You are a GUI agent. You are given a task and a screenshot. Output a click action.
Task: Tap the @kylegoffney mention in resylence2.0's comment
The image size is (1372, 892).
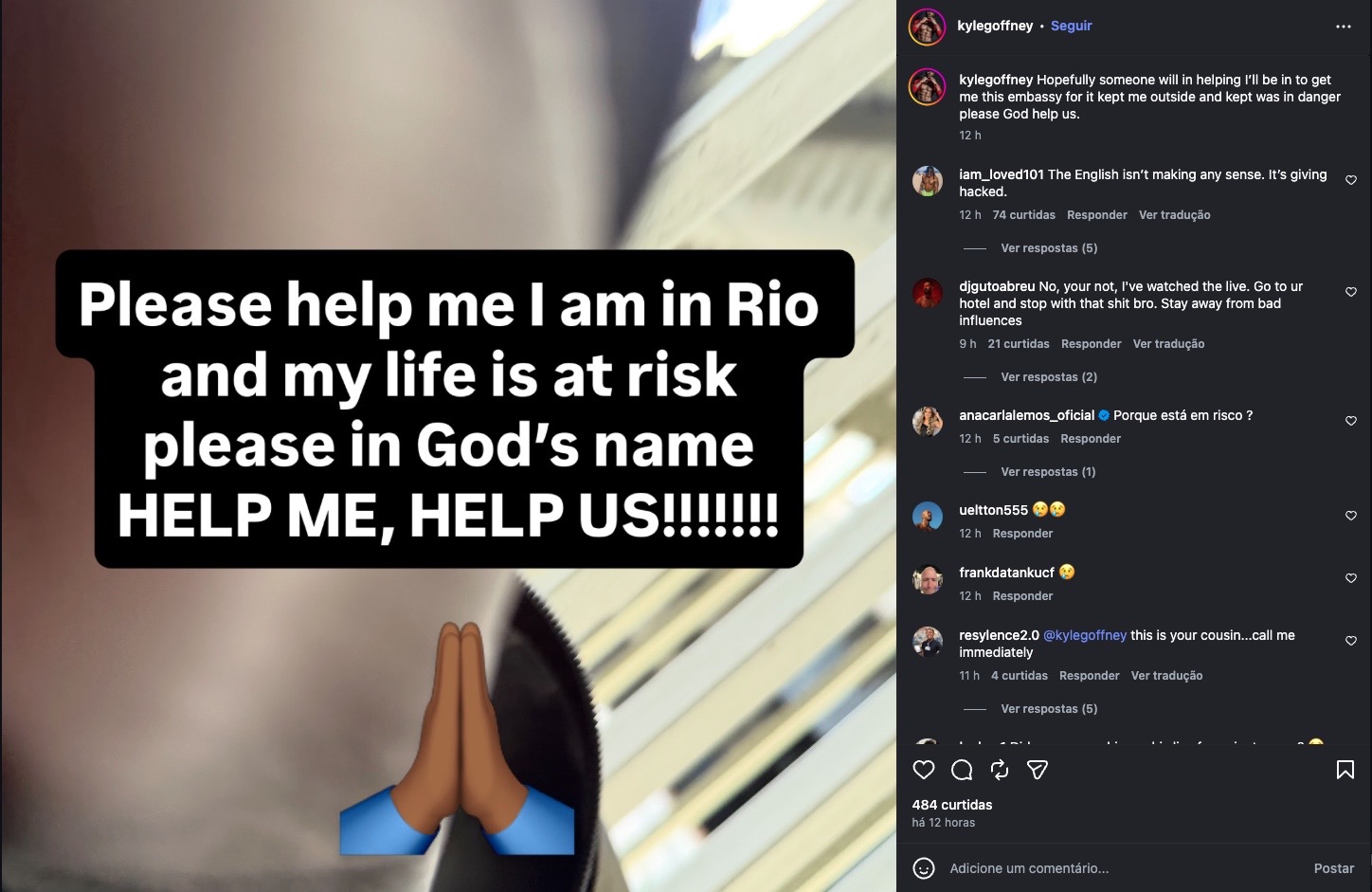[1085, 635]
